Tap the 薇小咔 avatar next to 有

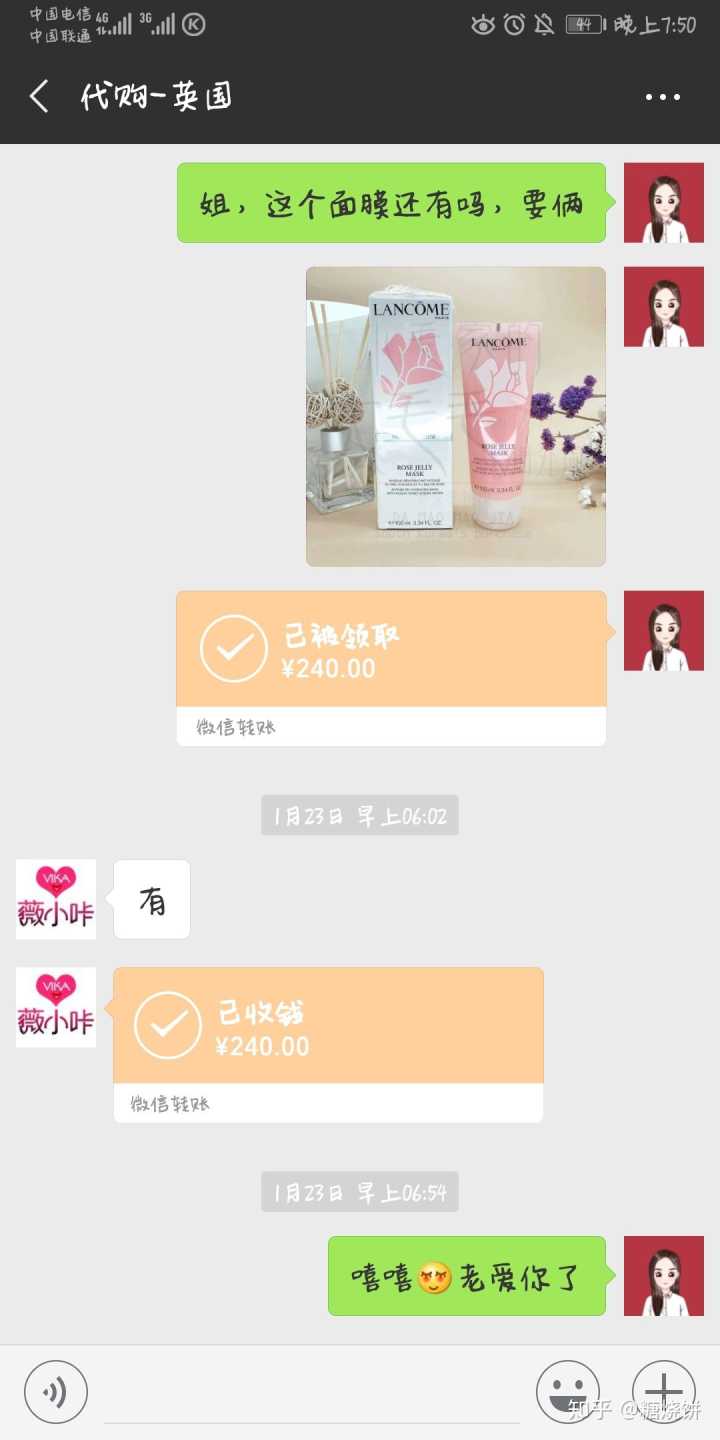click(56, 899)
